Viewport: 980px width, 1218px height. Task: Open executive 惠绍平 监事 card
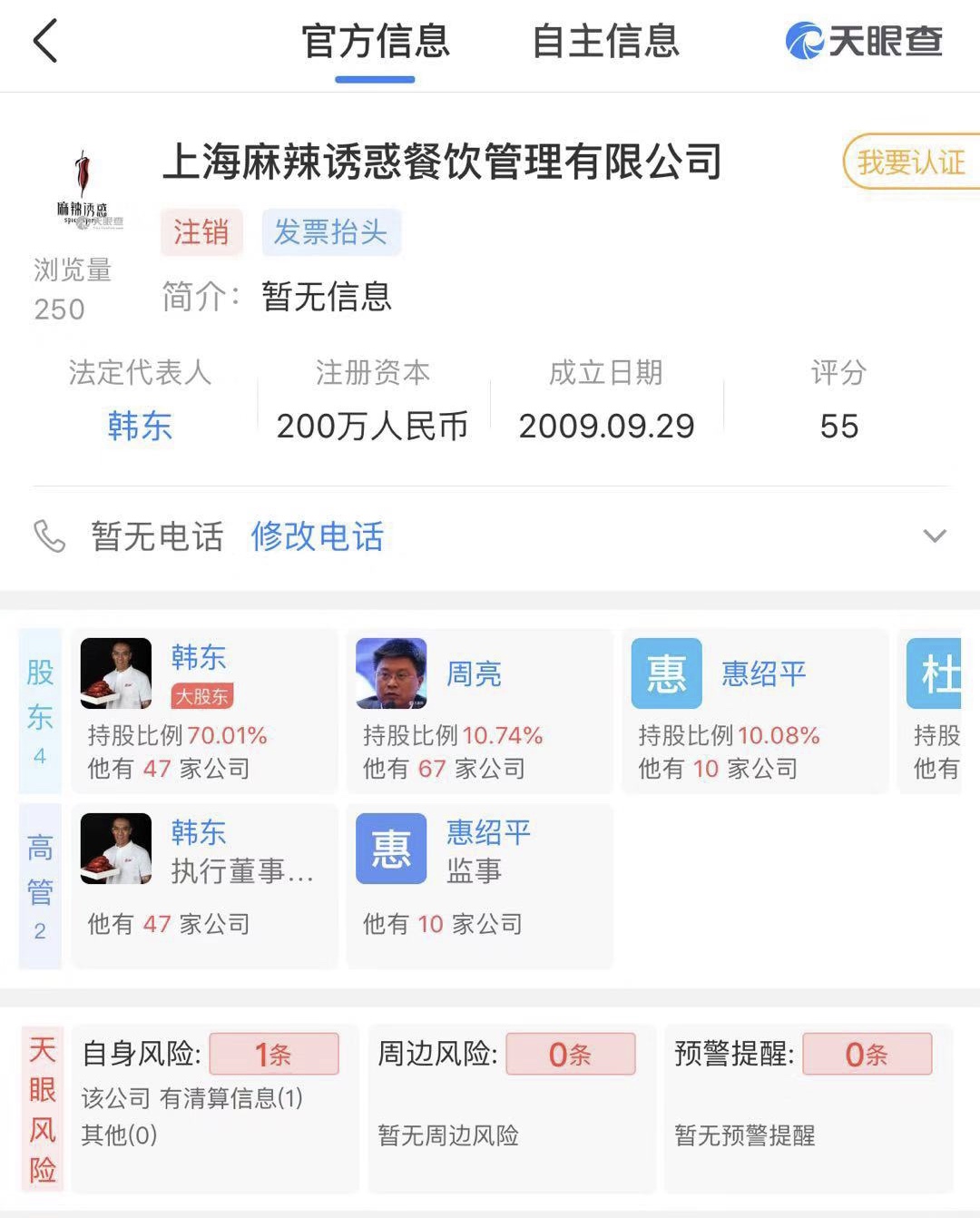coord(479,885)
